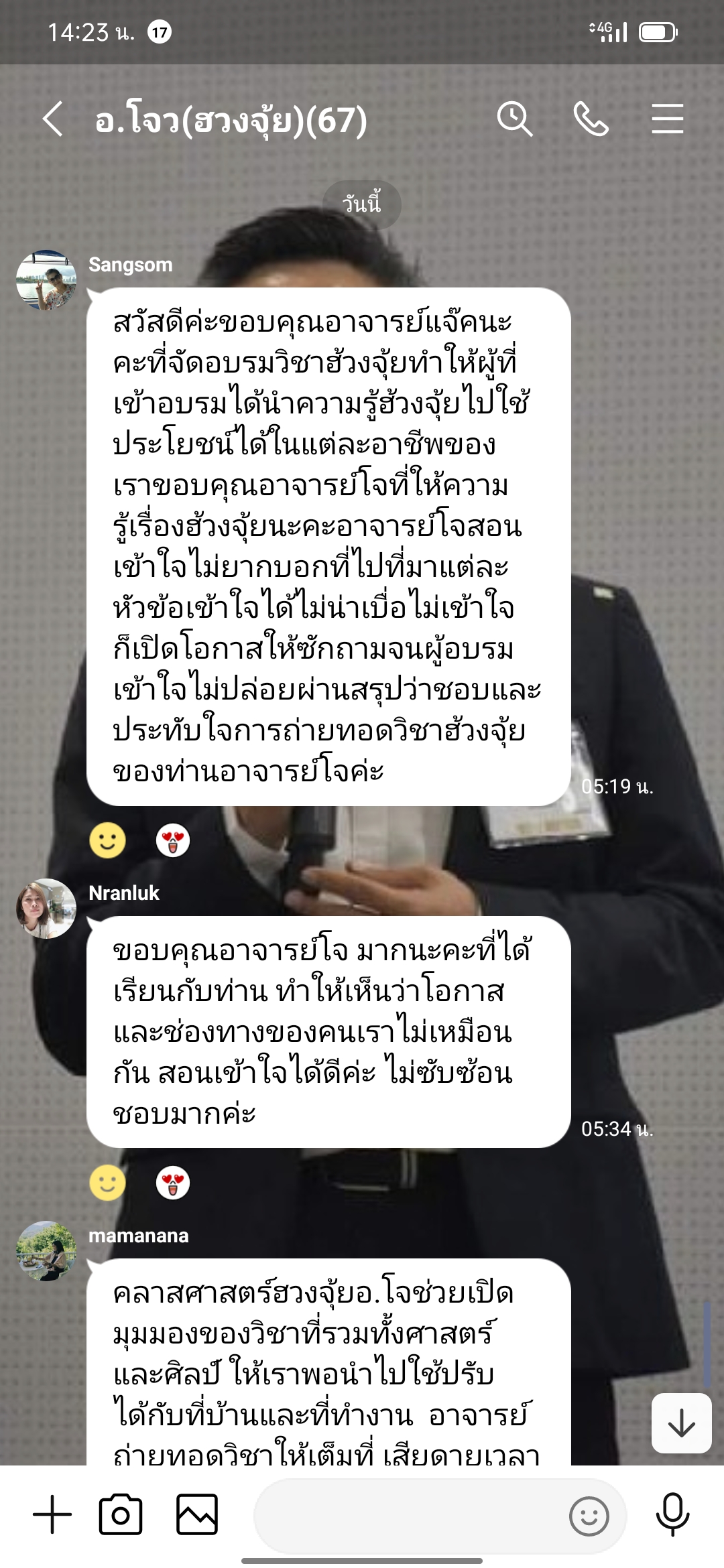Open the photo gallery picker
Image resolution: width=724 pixels, height=1568 pixels.
(x=196, y=1514)
